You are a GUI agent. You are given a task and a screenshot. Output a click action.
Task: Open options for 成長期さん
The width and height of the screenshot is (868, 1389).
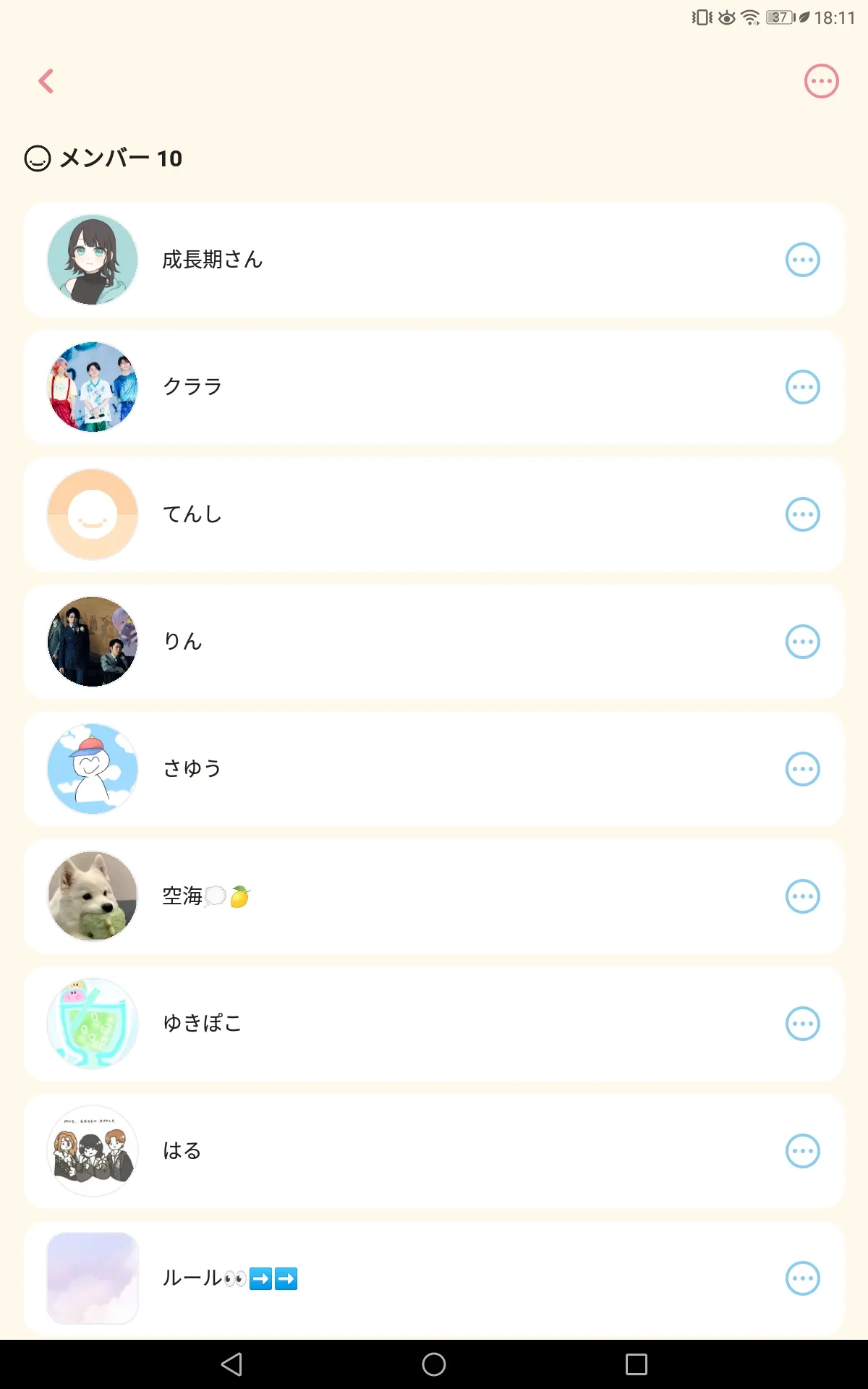click(x=802, y=260)
